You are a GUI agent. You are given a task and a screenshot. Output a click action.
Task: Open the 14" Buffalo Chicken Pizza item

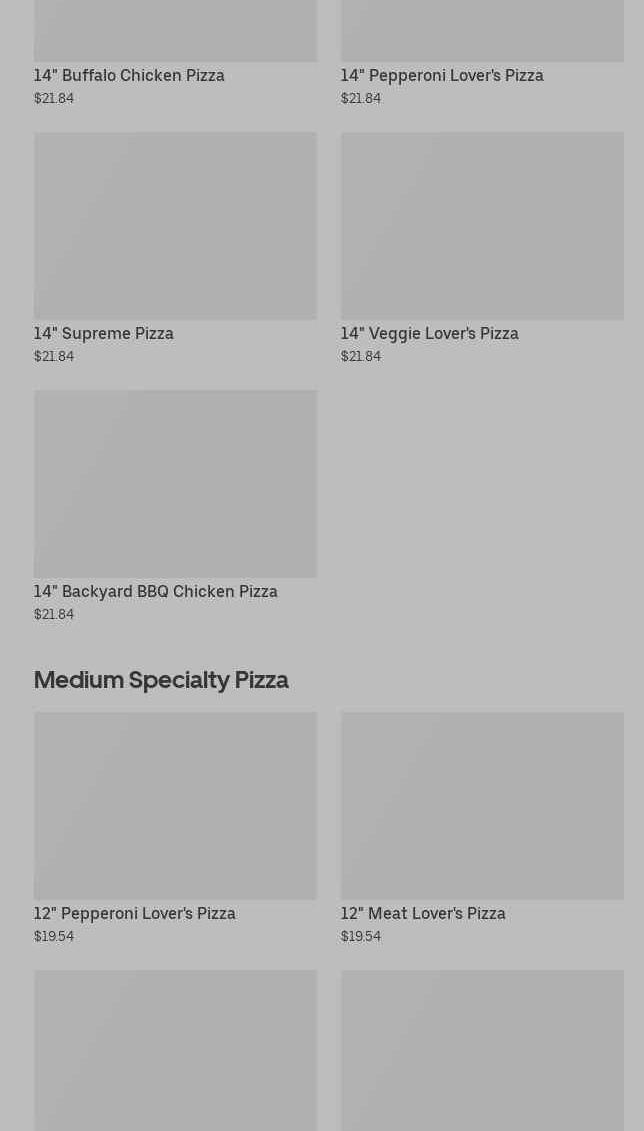point(129,75)
